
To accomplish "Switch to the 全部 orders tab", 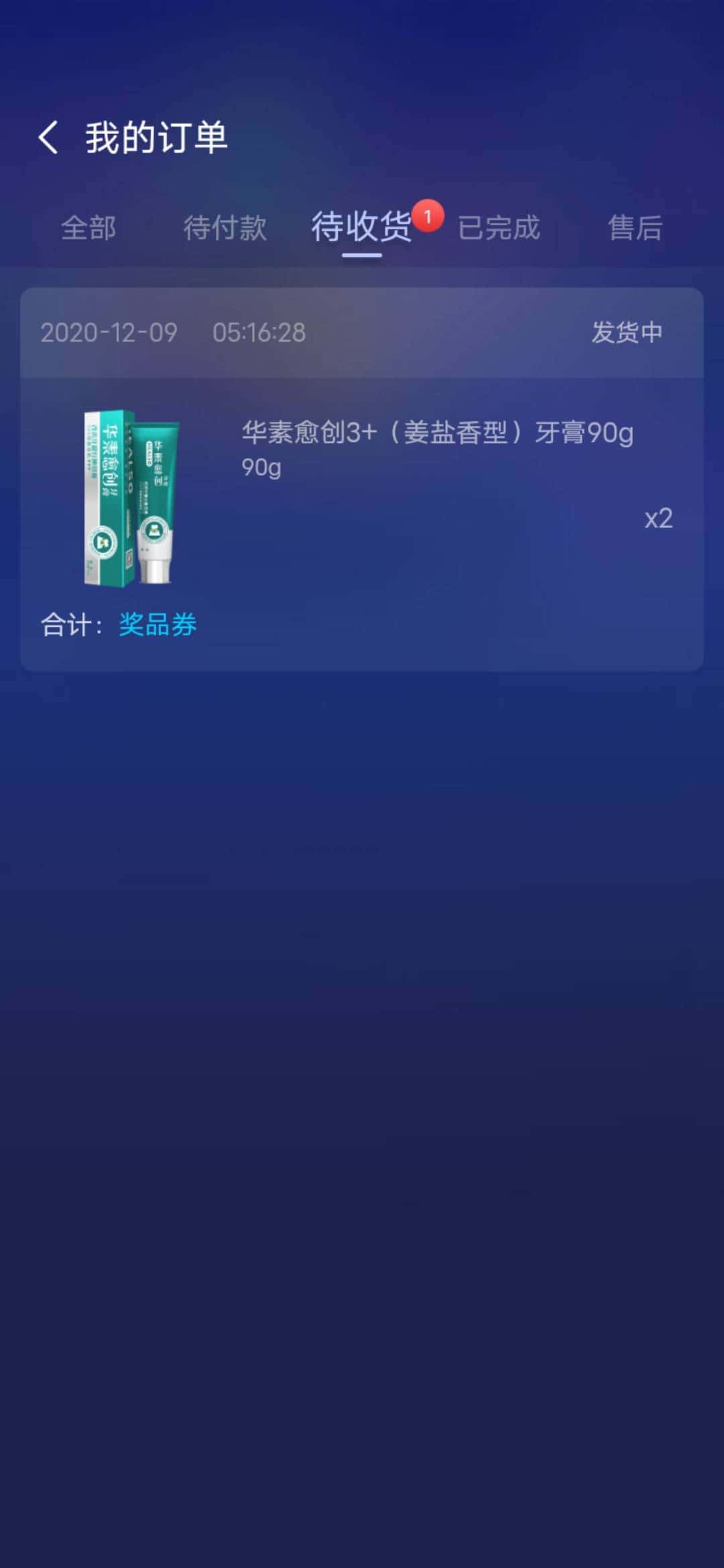I will tap(89, 228).
